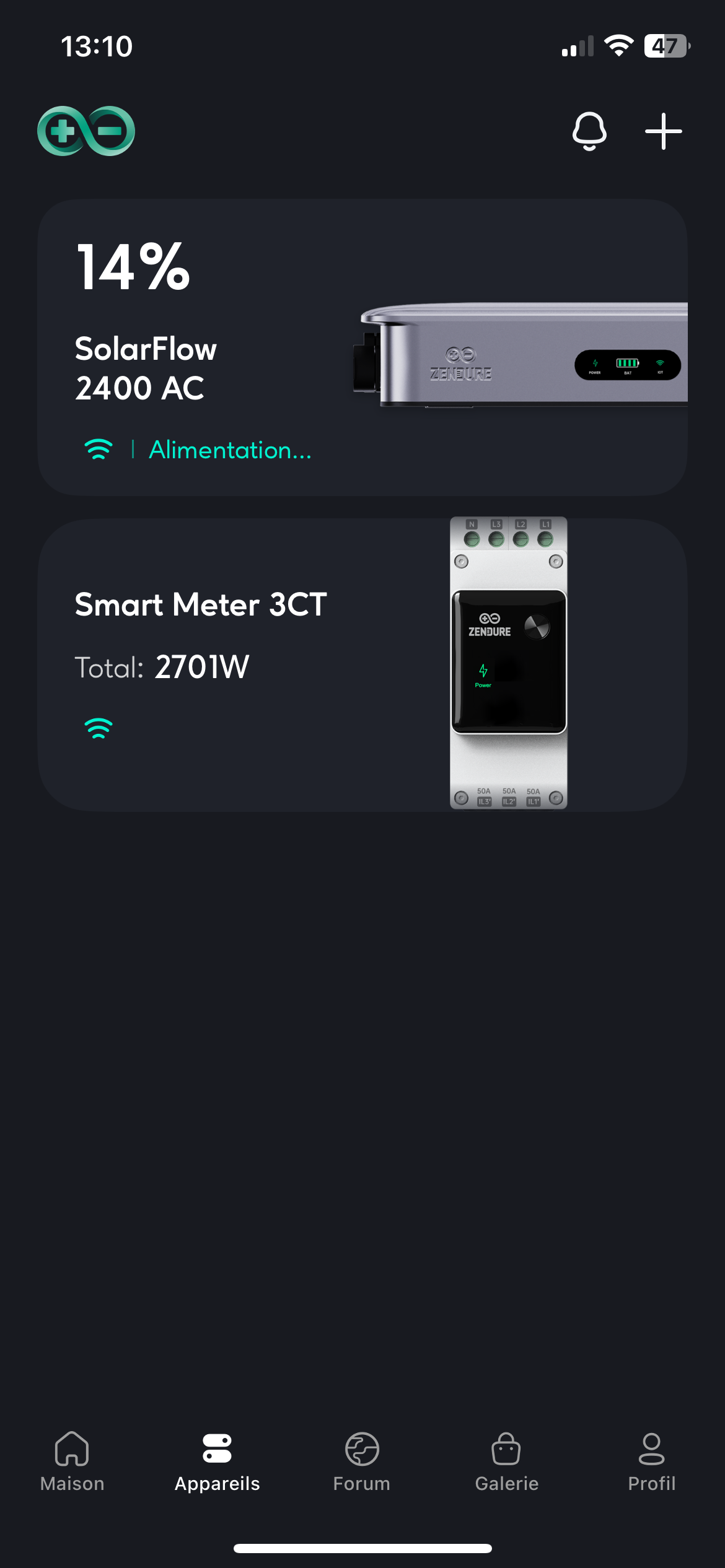Select the Appareils tab
This screenshot has width=725, height=1568.
(x=217, y=1461)
